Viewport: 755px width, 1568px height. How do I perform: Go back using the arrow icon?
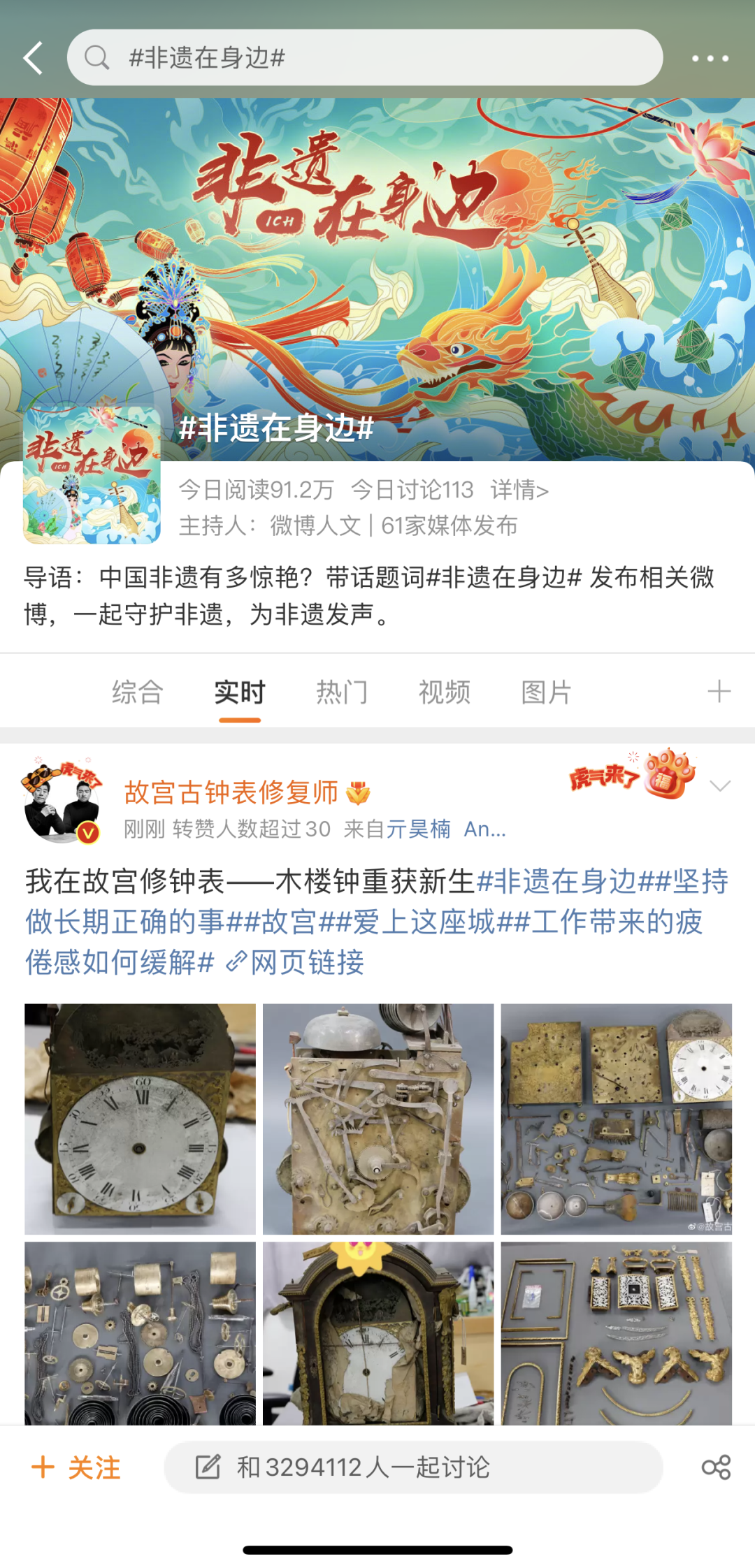coord(34,58)
